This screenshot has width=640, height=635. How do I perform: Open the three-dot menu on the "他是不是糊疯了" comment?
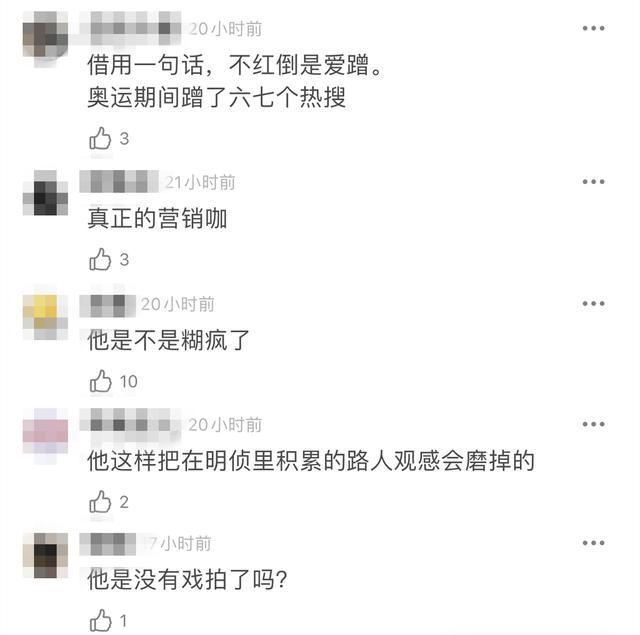tap(593, 304)
